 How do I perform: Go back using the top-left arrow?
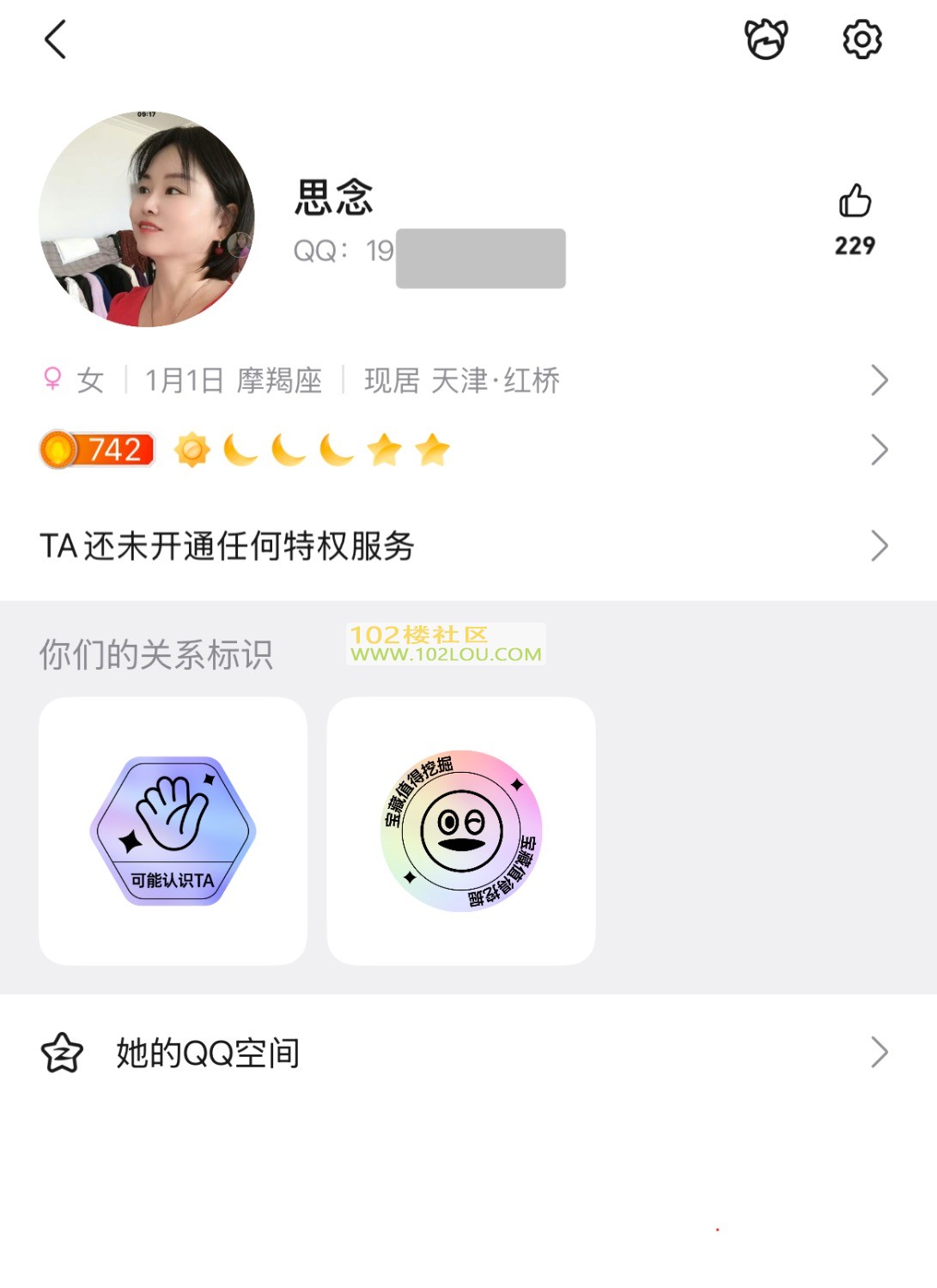point(55,39)
